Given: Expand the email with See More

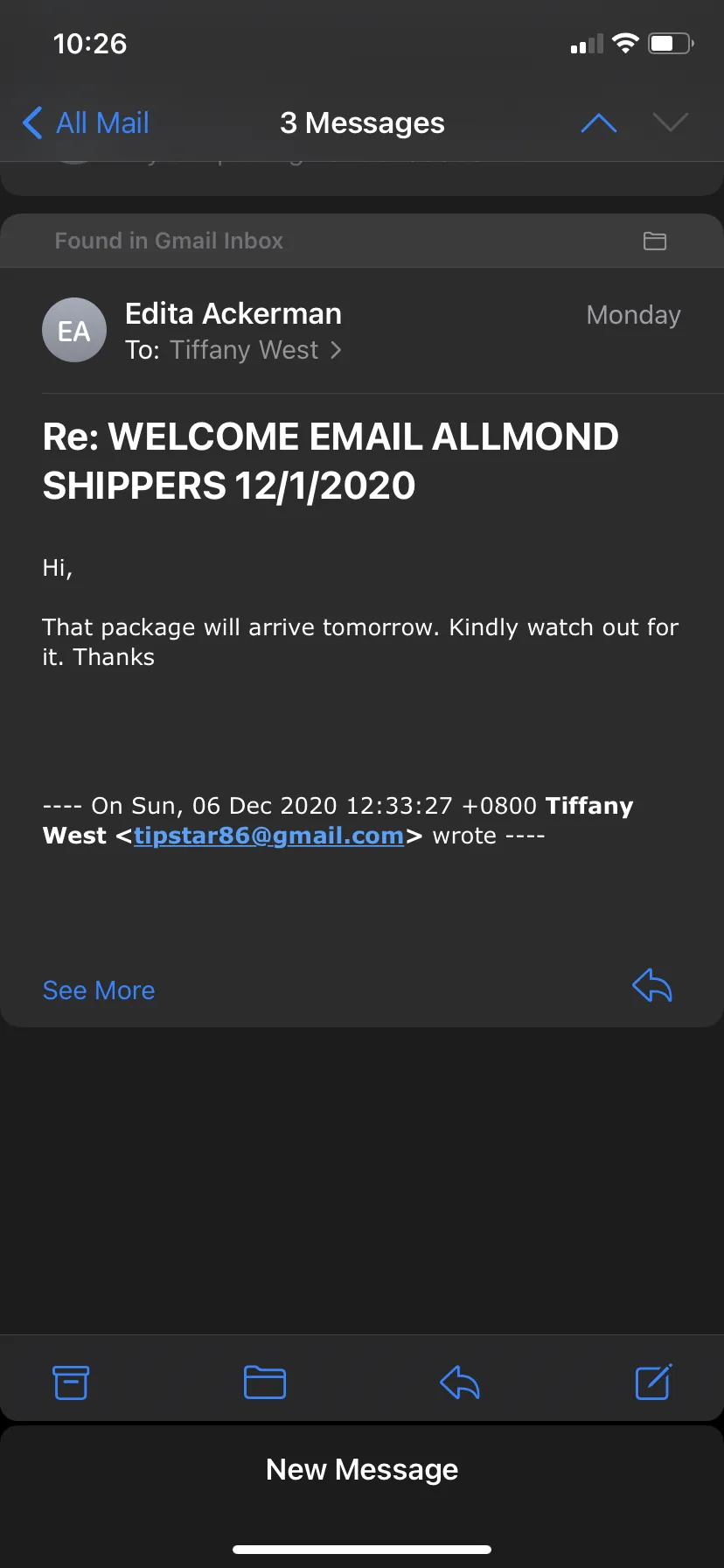Looking at the screenshot, I should pyautogui.click(x=99, y=990).
